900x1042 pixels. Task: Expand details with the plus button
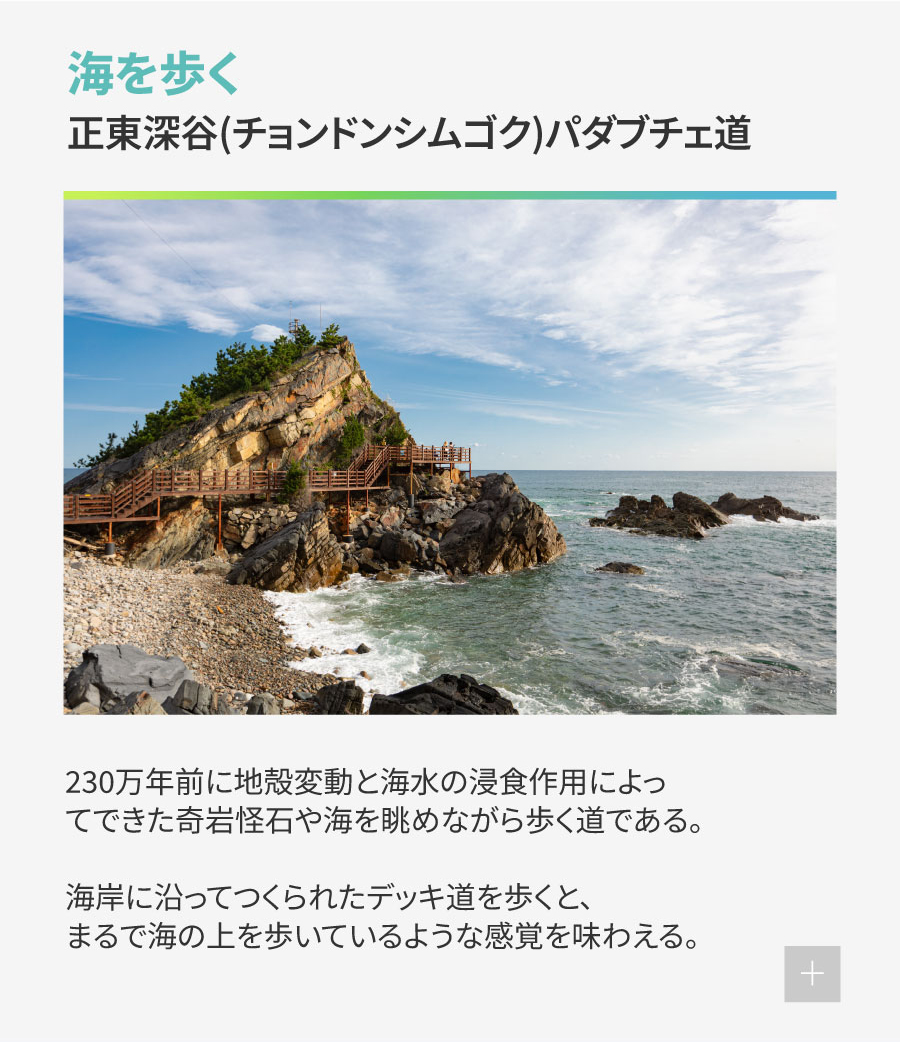[812, 973]
